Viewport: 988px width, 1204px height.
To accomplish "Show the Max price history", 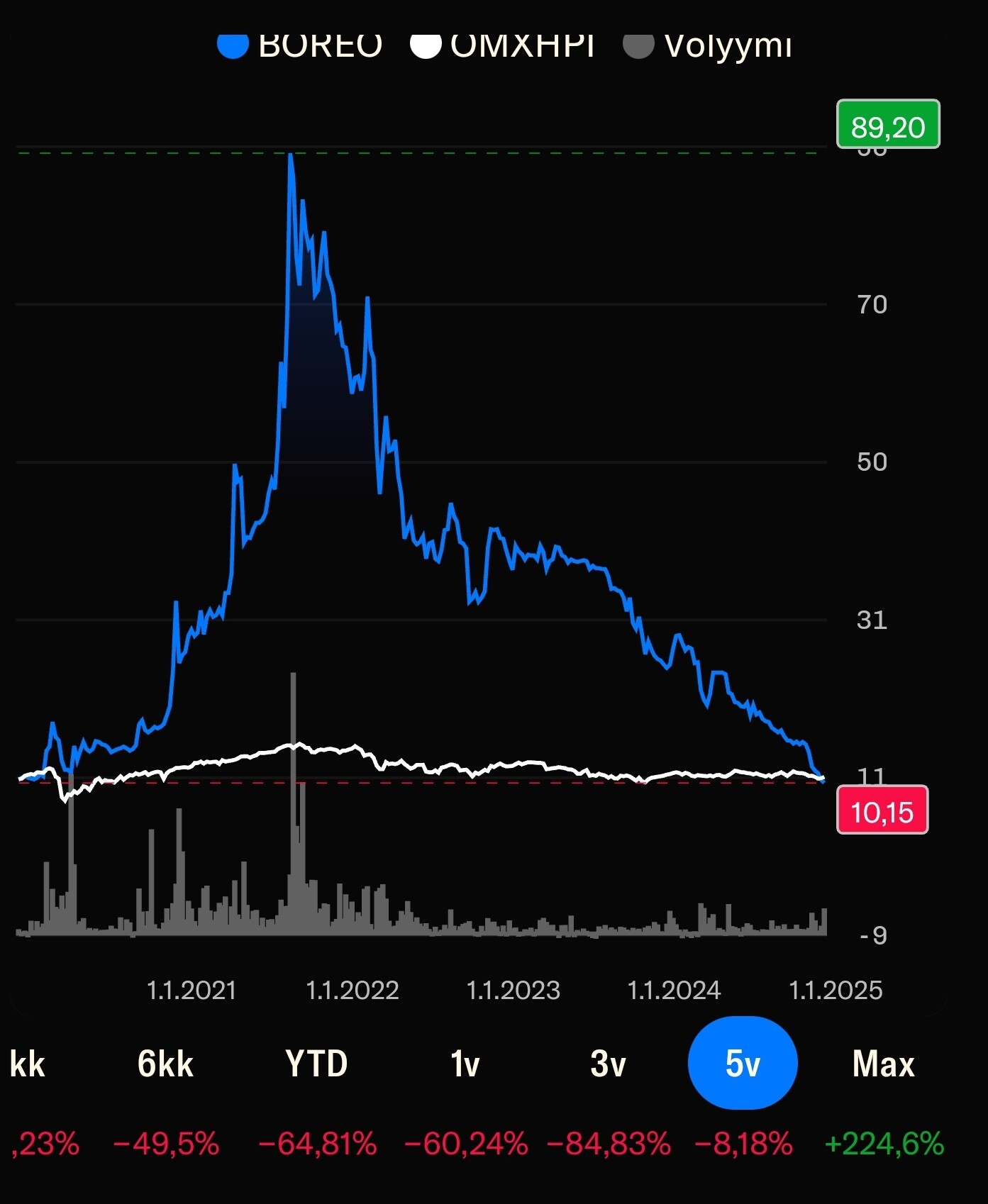I will [883, 1064].
